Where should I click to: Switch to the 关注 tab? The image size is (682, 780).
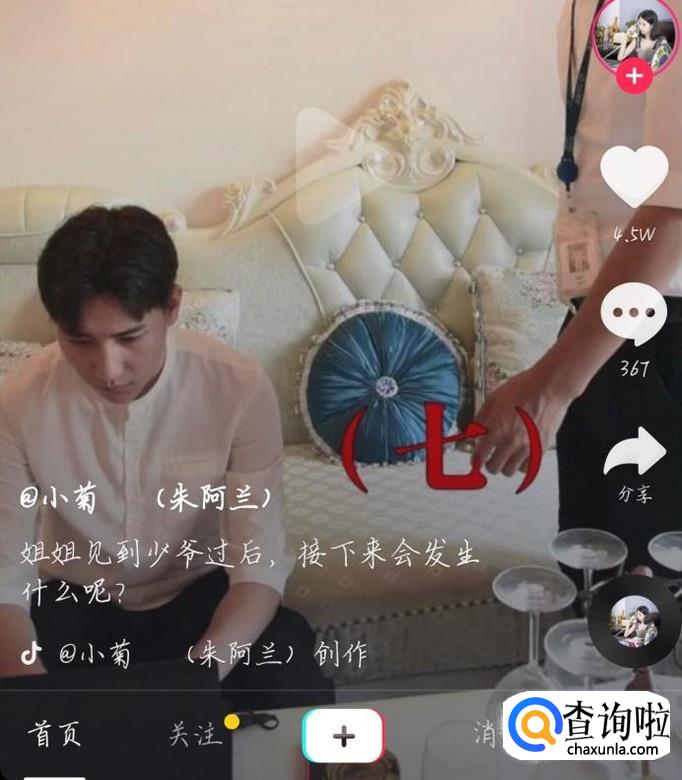point(195,736)
